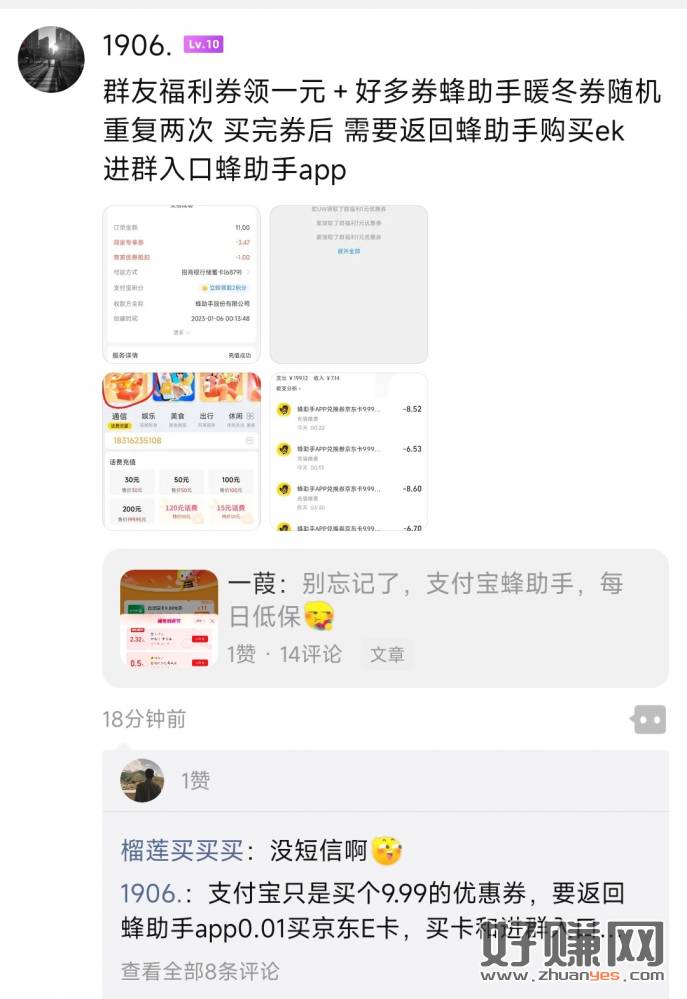Tap the comment bubble icon beside 18分钟前
Viewport: 687px width, 999px height.
click(648, 719)
